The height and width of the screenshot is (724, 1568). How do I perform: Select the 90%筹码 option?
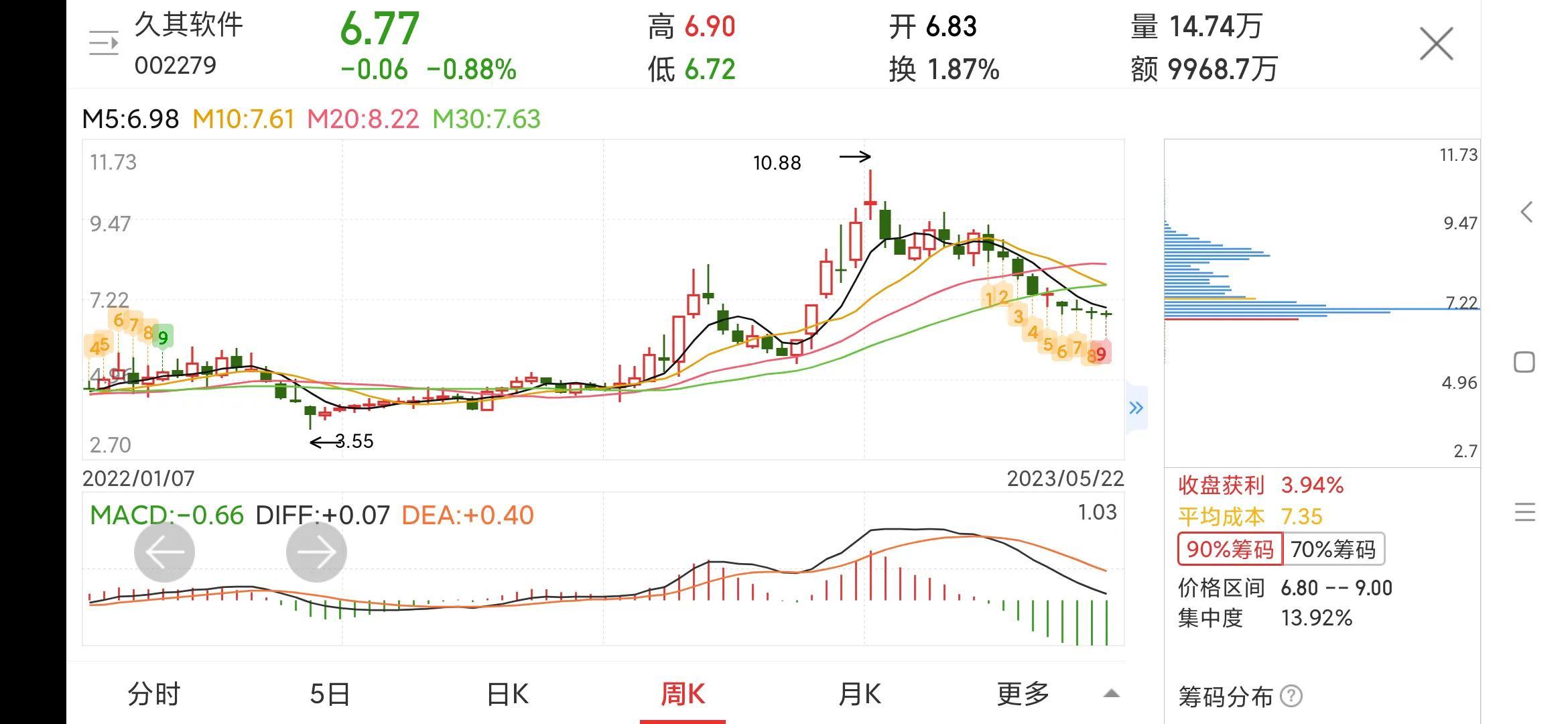(x=1230, y=550)
